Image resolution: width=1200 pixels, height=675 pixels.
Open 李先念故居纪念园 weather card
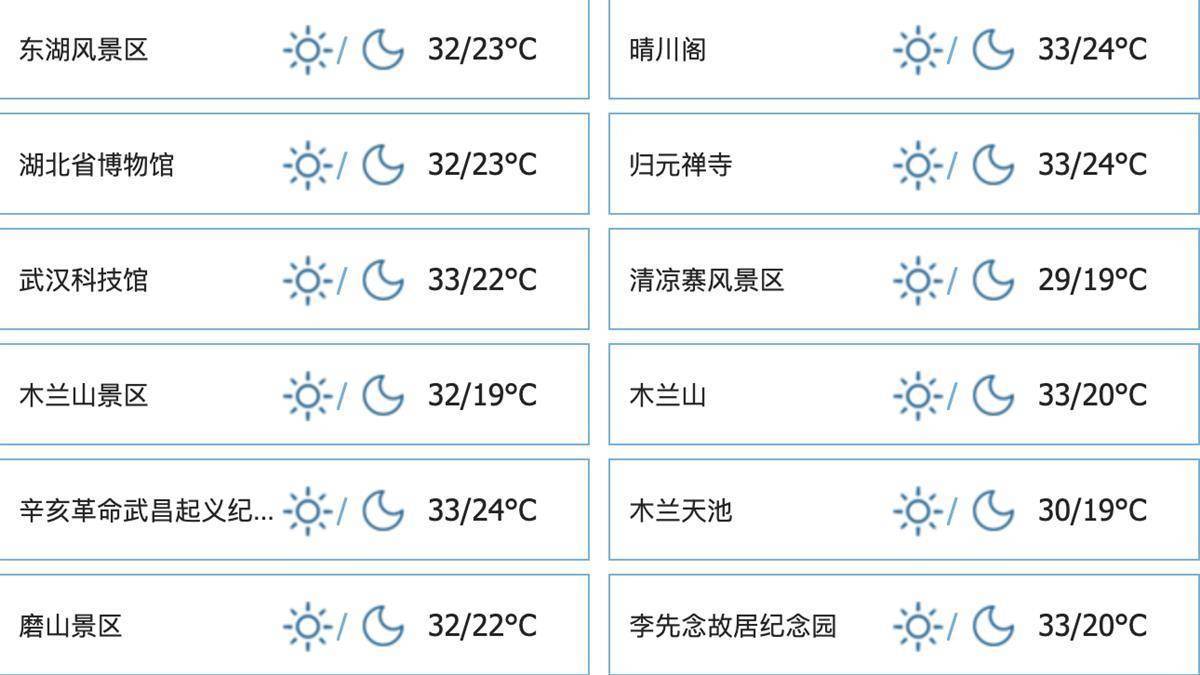pyautogui.click(x=733, y=626)
